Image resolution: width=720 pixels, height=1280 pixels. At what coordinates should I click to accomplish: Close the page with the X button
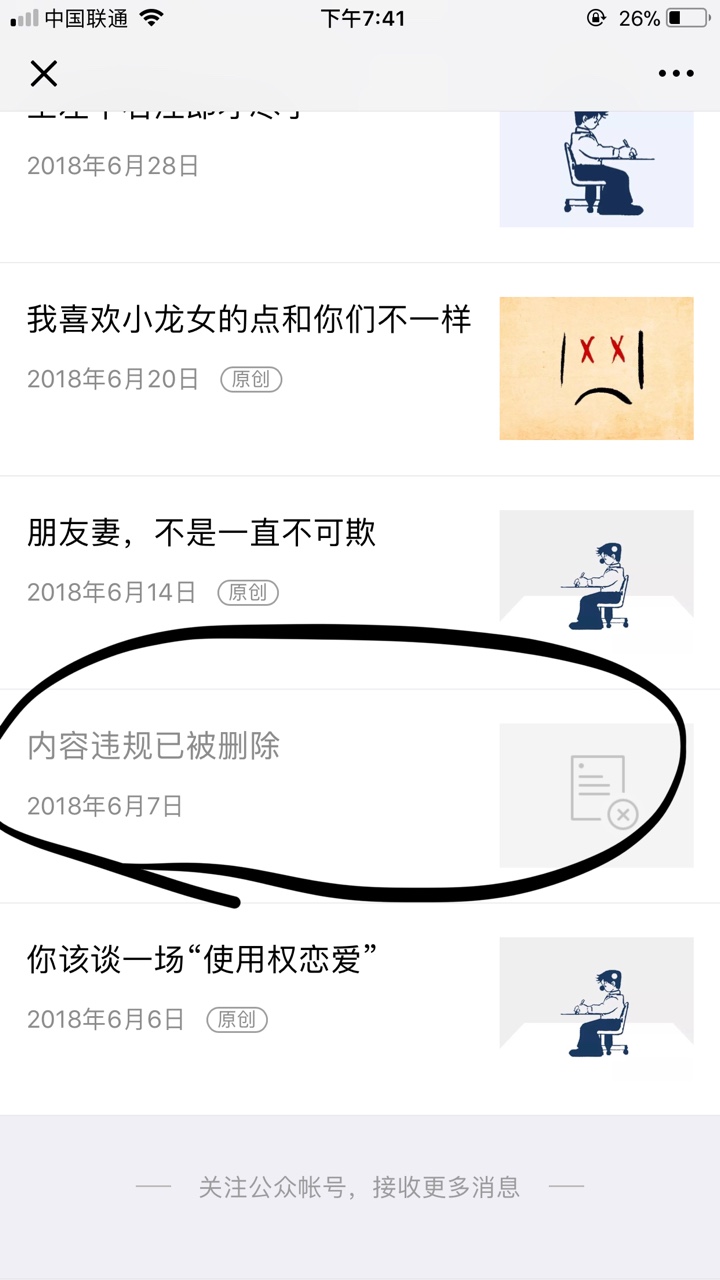[x=44, y=73]
